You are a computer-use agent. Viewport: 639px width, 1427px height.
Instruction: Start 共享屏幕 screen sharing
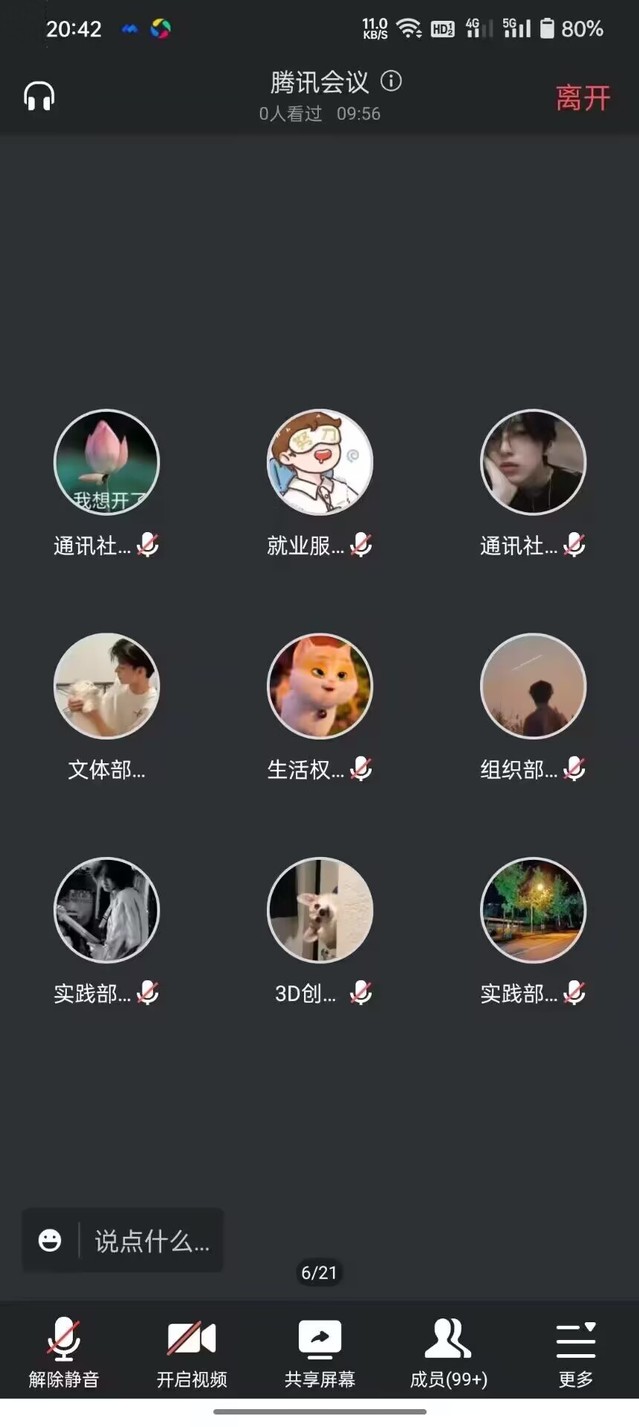pyautogui.click(x=320, y=1351)
